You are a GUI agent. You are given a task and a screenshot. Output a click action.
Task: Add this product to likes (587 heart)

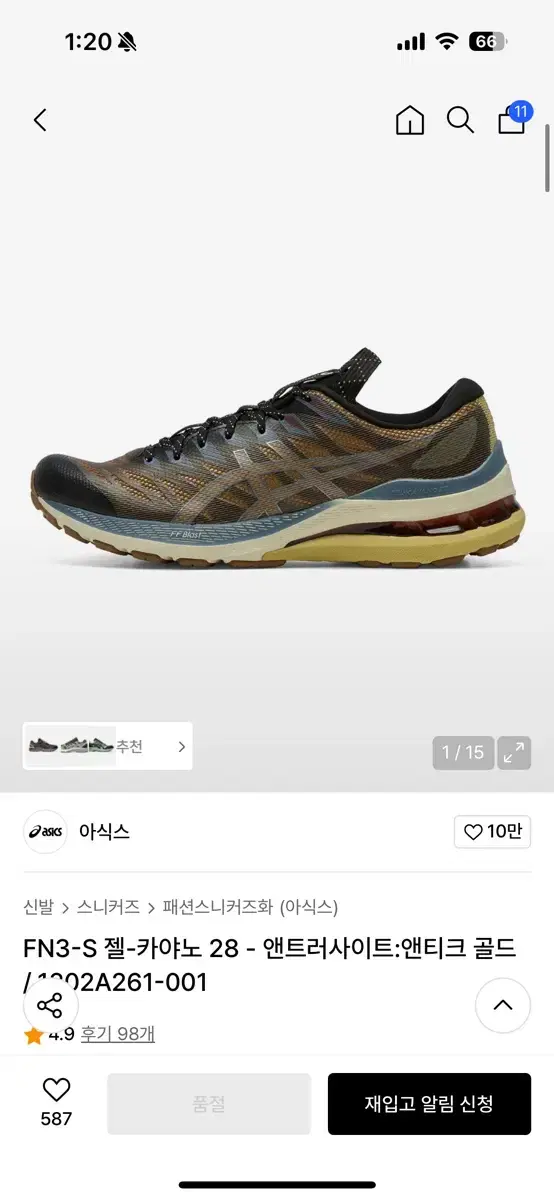tap(56, 1103)
